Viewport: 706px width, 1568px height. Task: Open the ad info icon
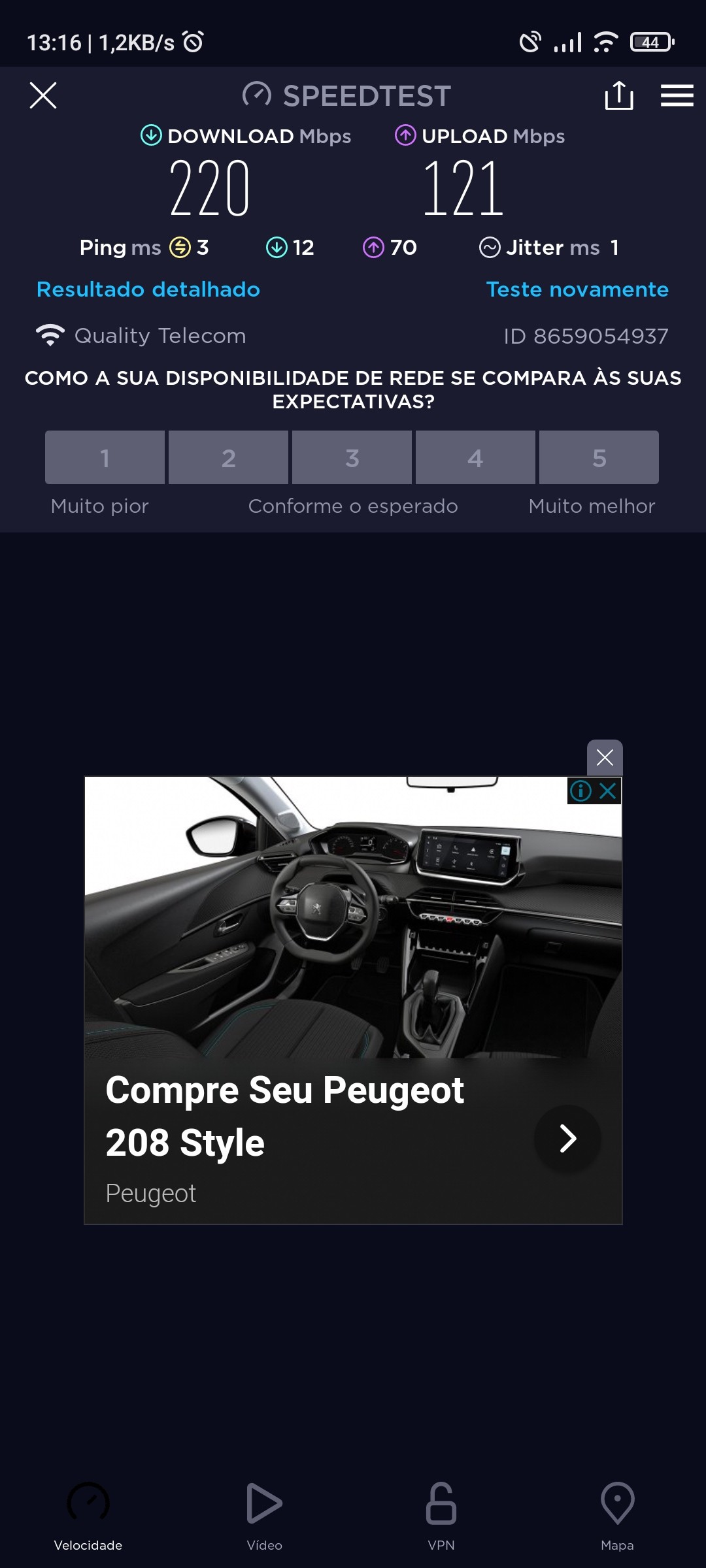(x=580, y=791)
